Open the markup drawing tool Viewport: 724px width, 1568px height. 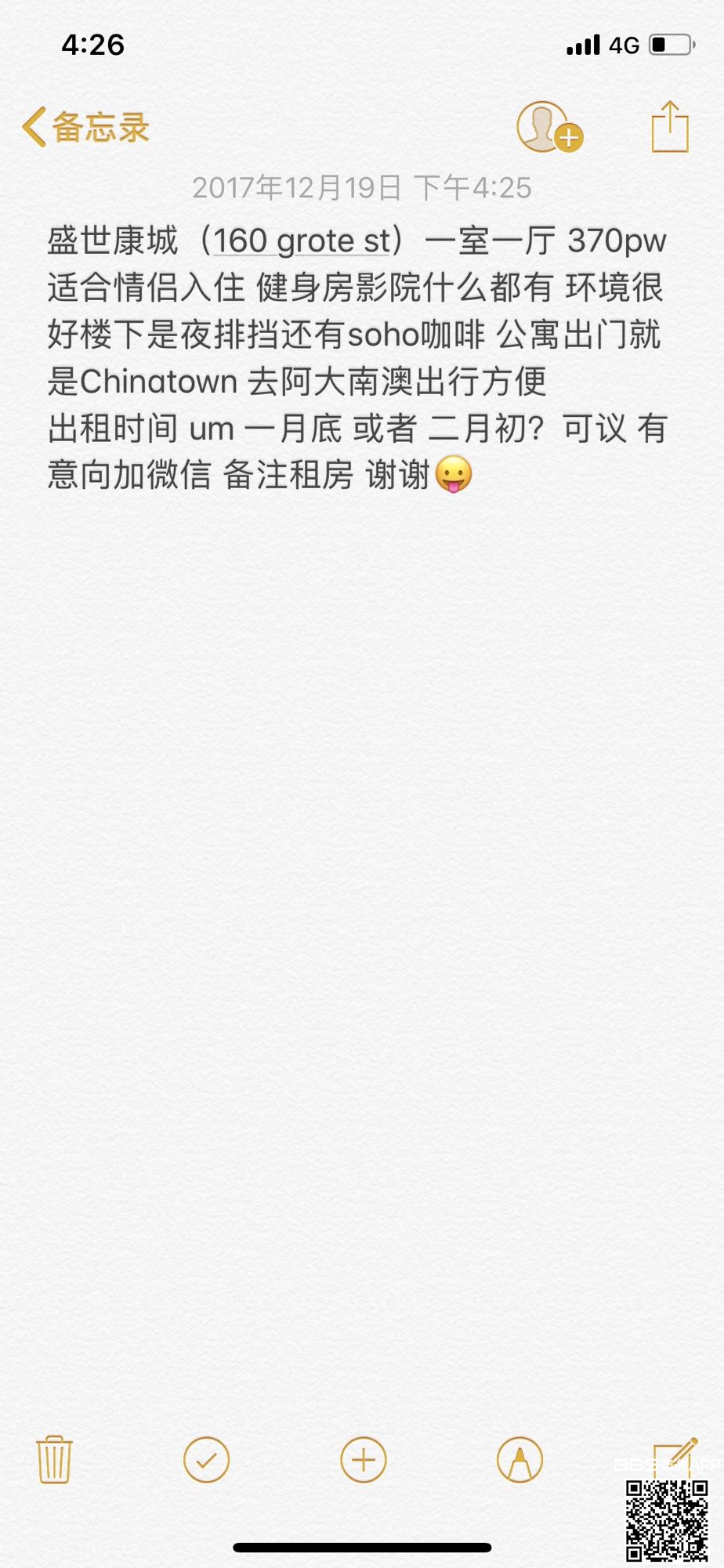click(519, 1460)
